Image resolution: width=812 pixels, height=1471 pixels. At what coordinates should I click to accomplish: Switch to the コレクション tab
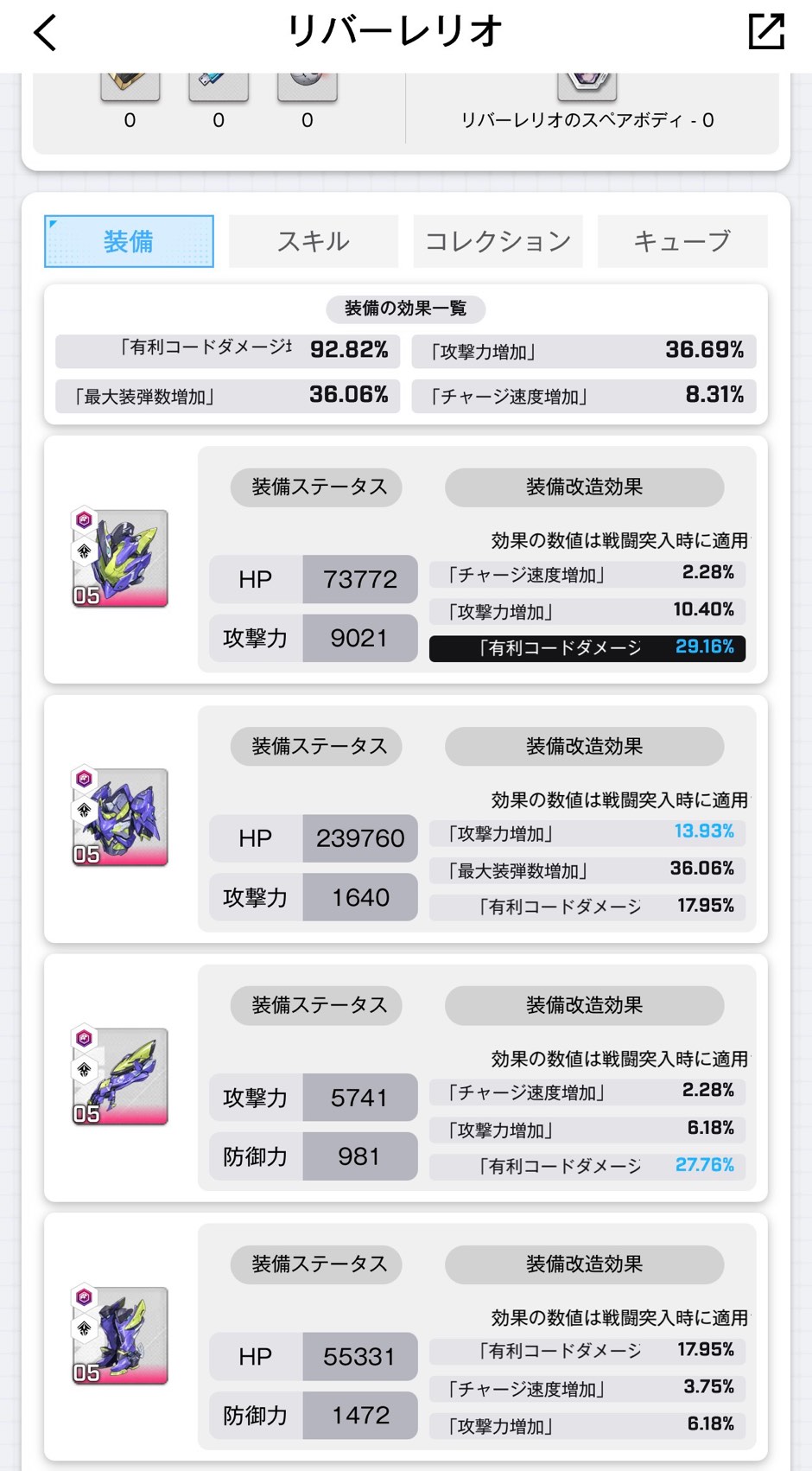(498, 241)
